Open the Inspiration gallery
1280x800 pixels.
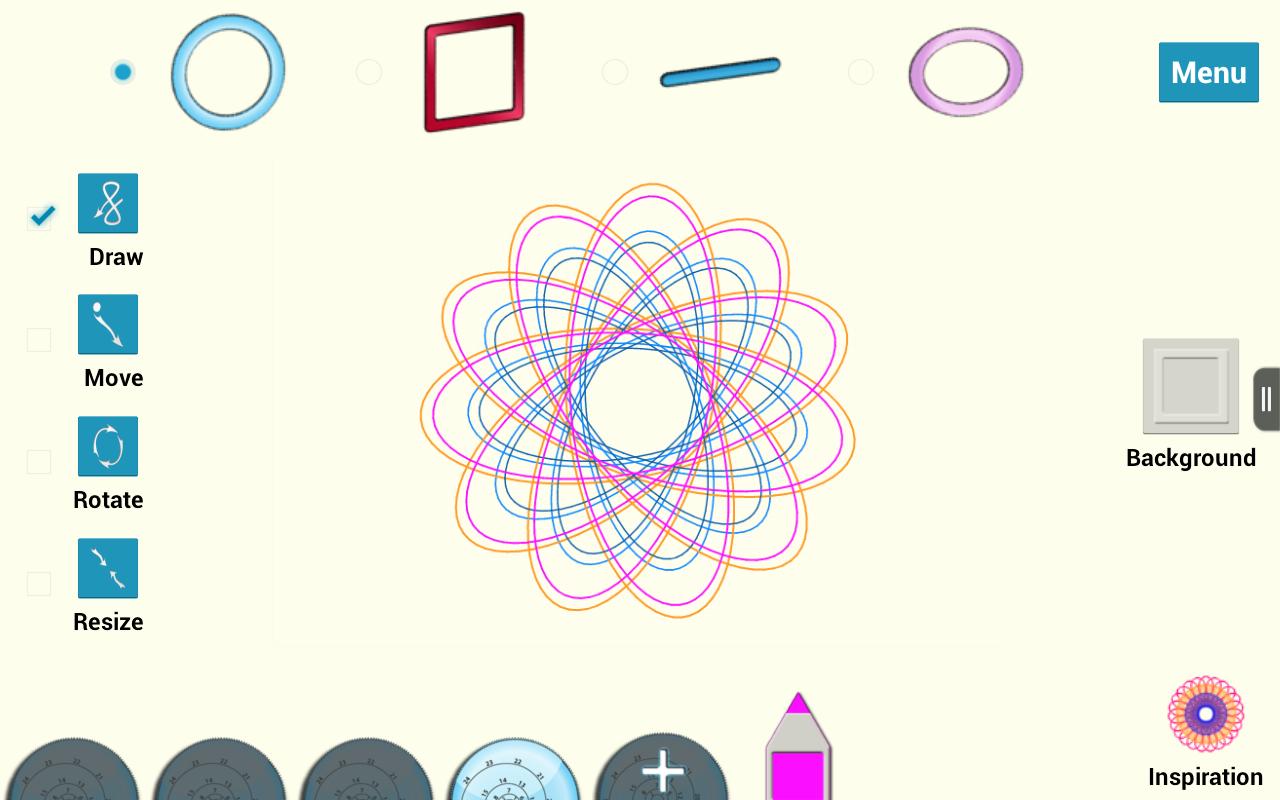point(1205,714)
